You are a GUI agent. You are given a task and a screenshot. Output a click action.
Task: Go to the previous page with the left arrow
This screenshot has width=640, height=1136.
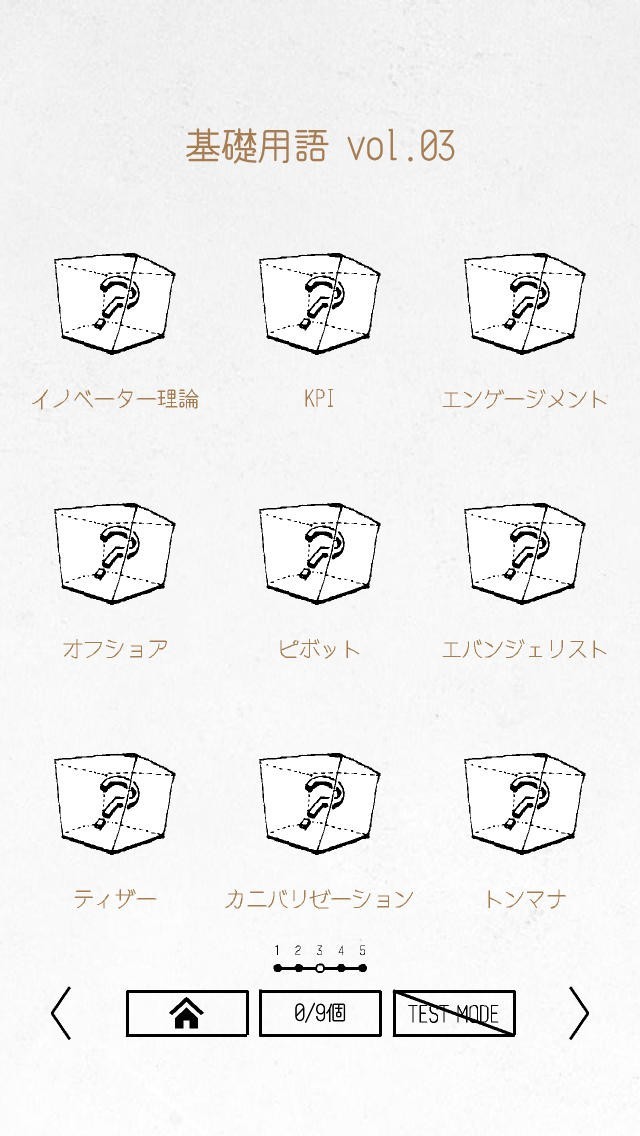tap(61, 1013)
